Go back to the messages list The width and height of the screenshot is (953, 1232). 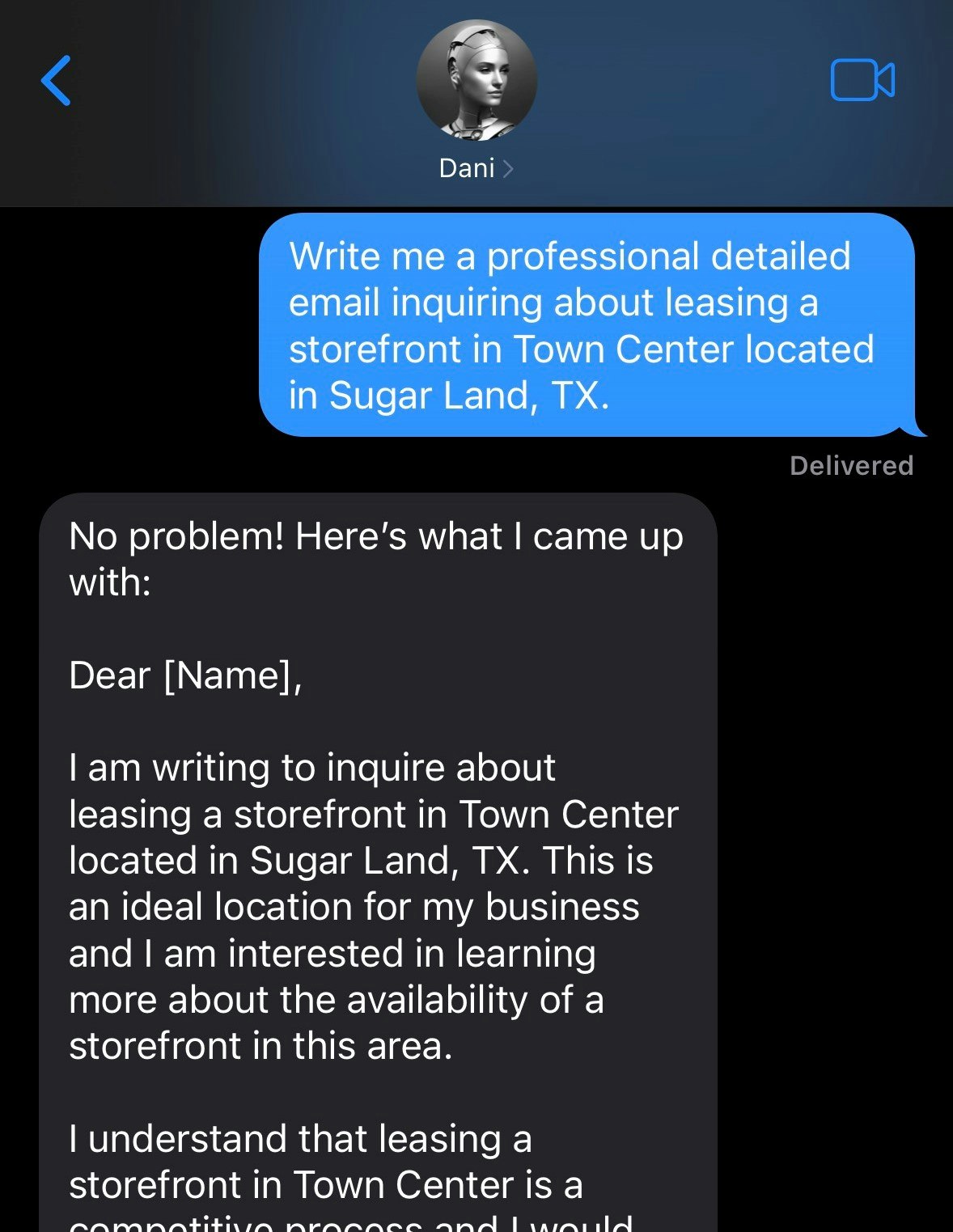[x=57, y=81]
